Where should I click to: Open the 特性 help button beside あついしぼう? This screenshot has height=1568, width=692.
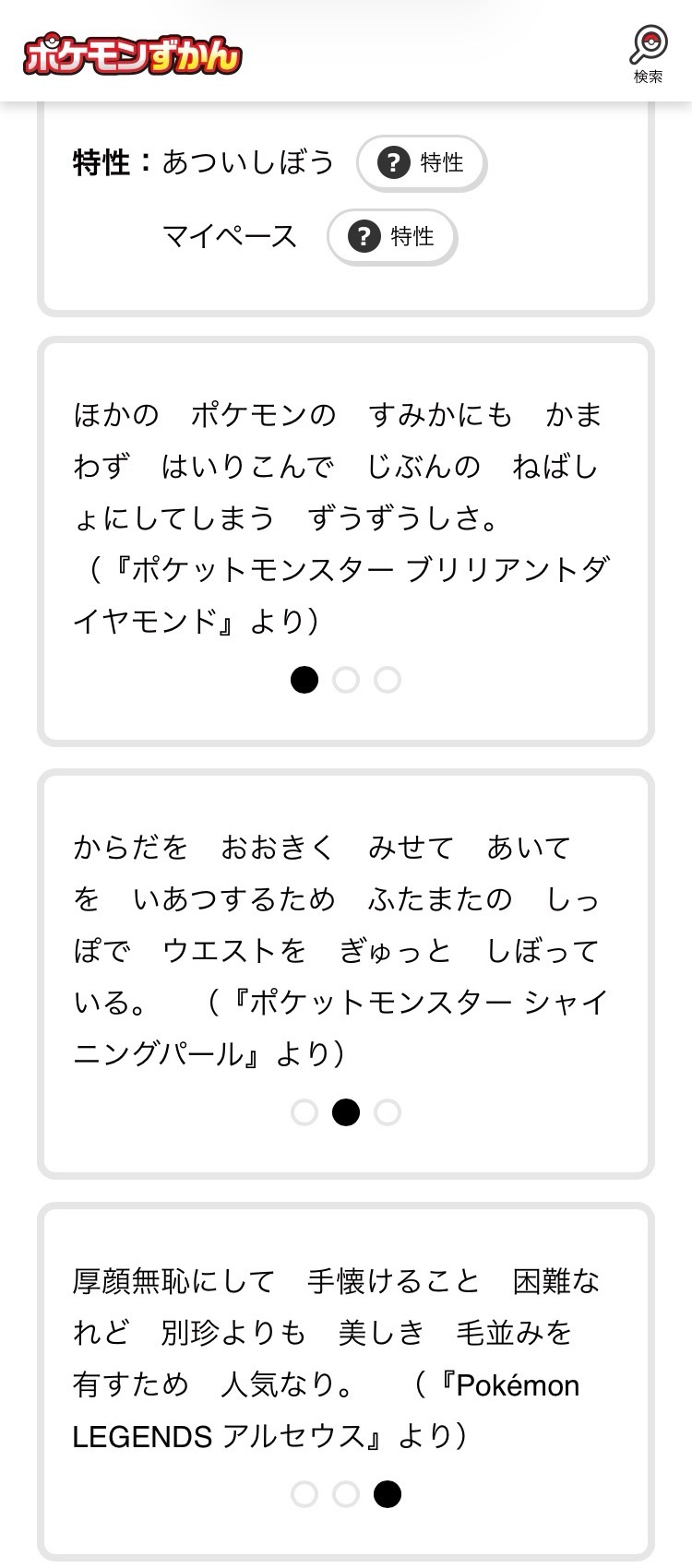422,163
